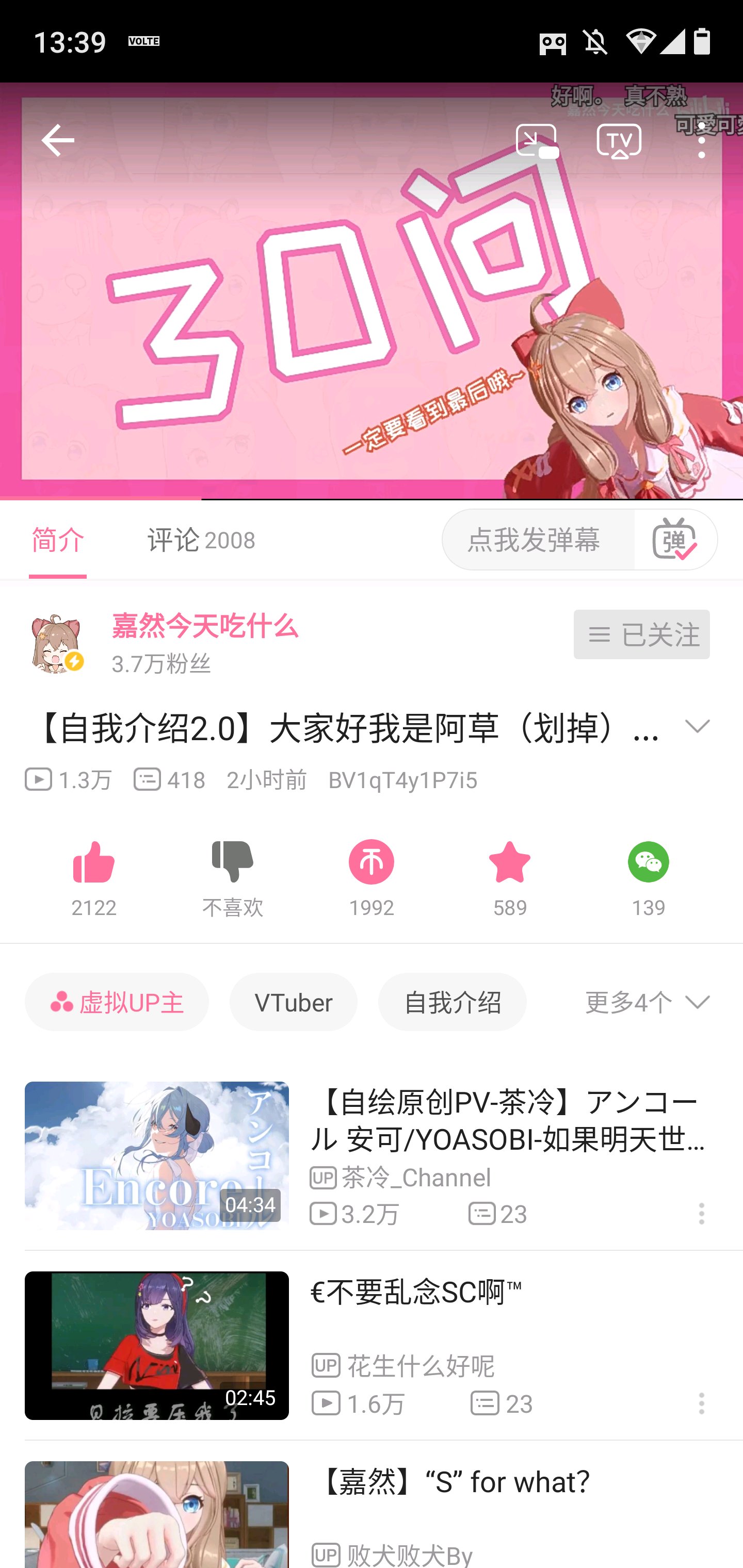Share the video via WeChat

(648, 878)
